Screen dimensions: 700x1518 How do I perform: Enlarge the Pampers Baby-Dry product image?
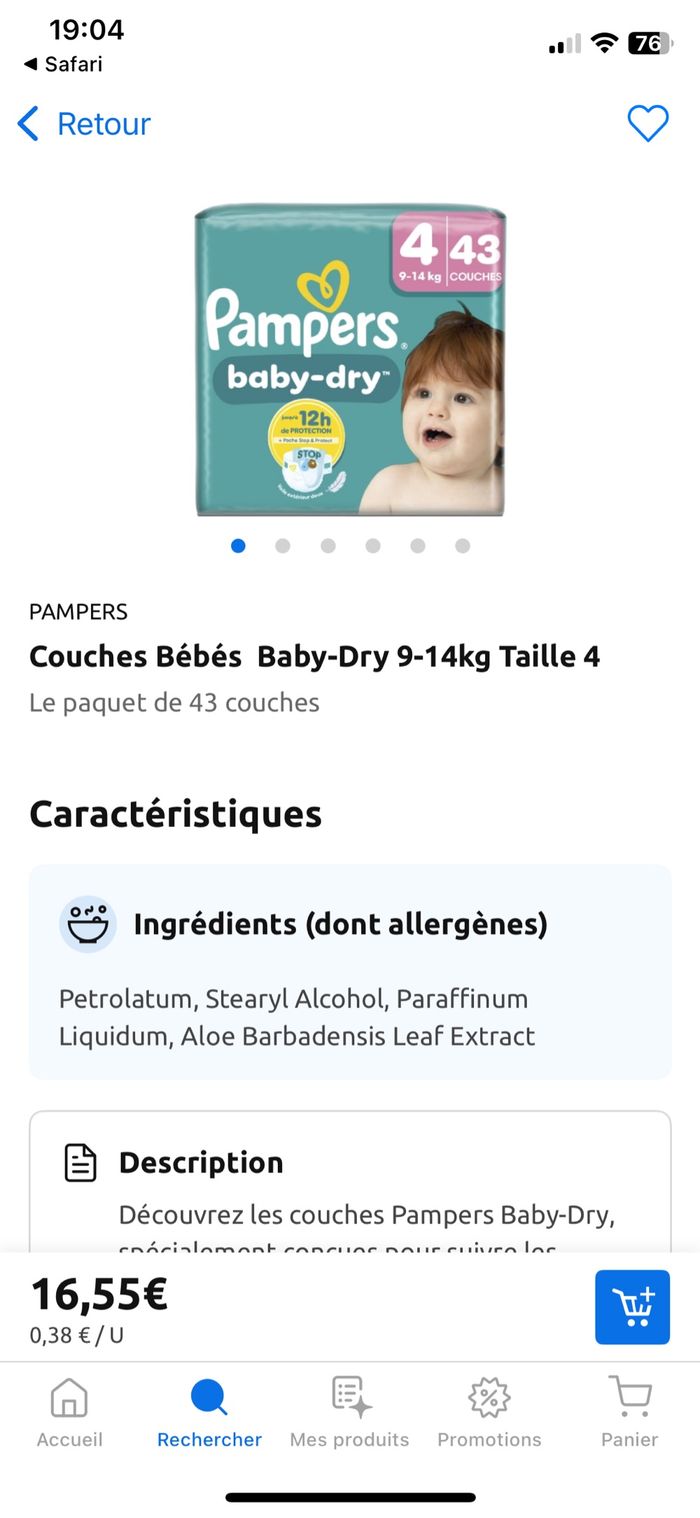pos(350,360)
